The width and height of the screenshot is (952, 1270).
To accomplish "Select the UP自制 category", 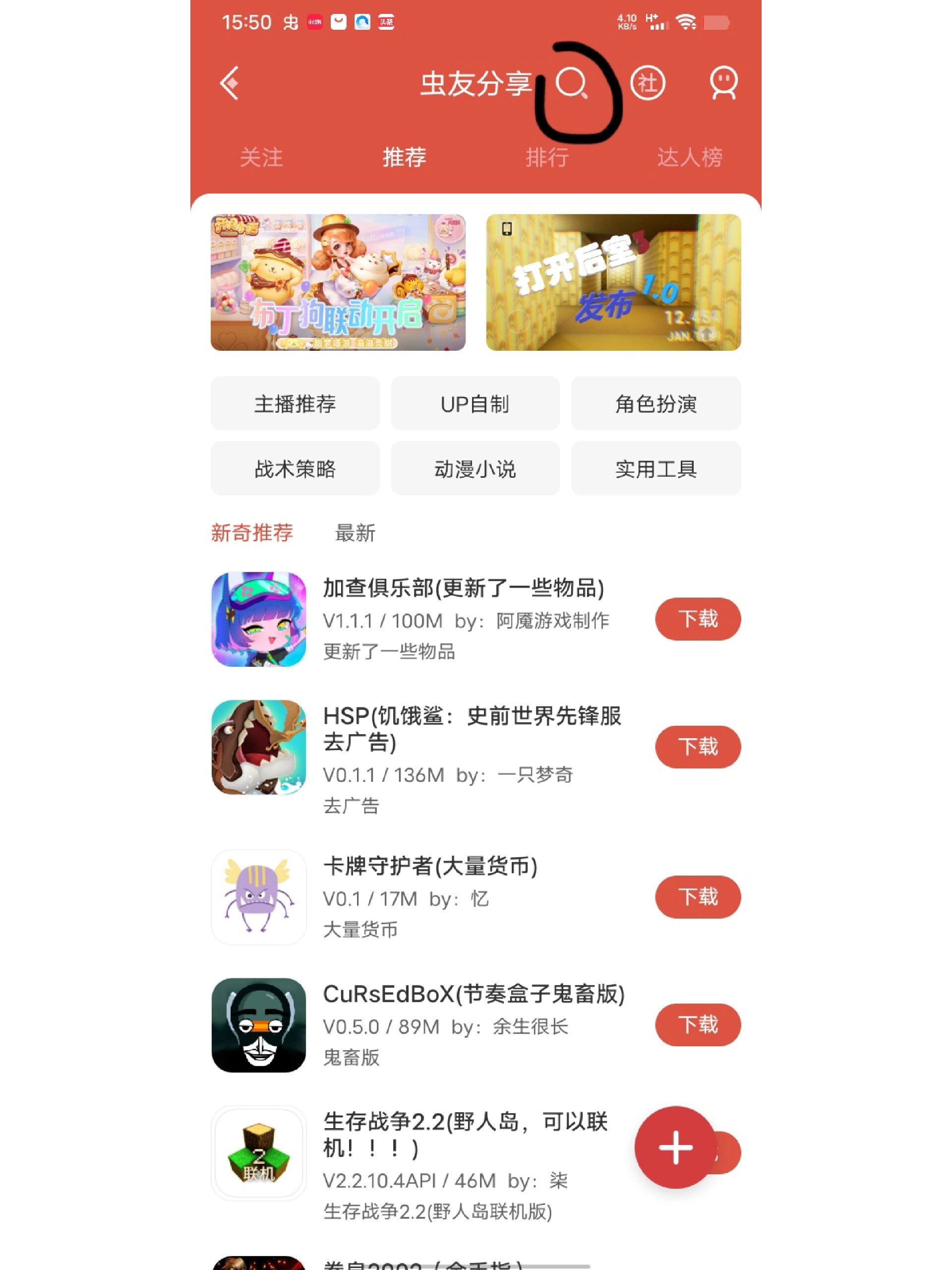I will tap(475, 404).
